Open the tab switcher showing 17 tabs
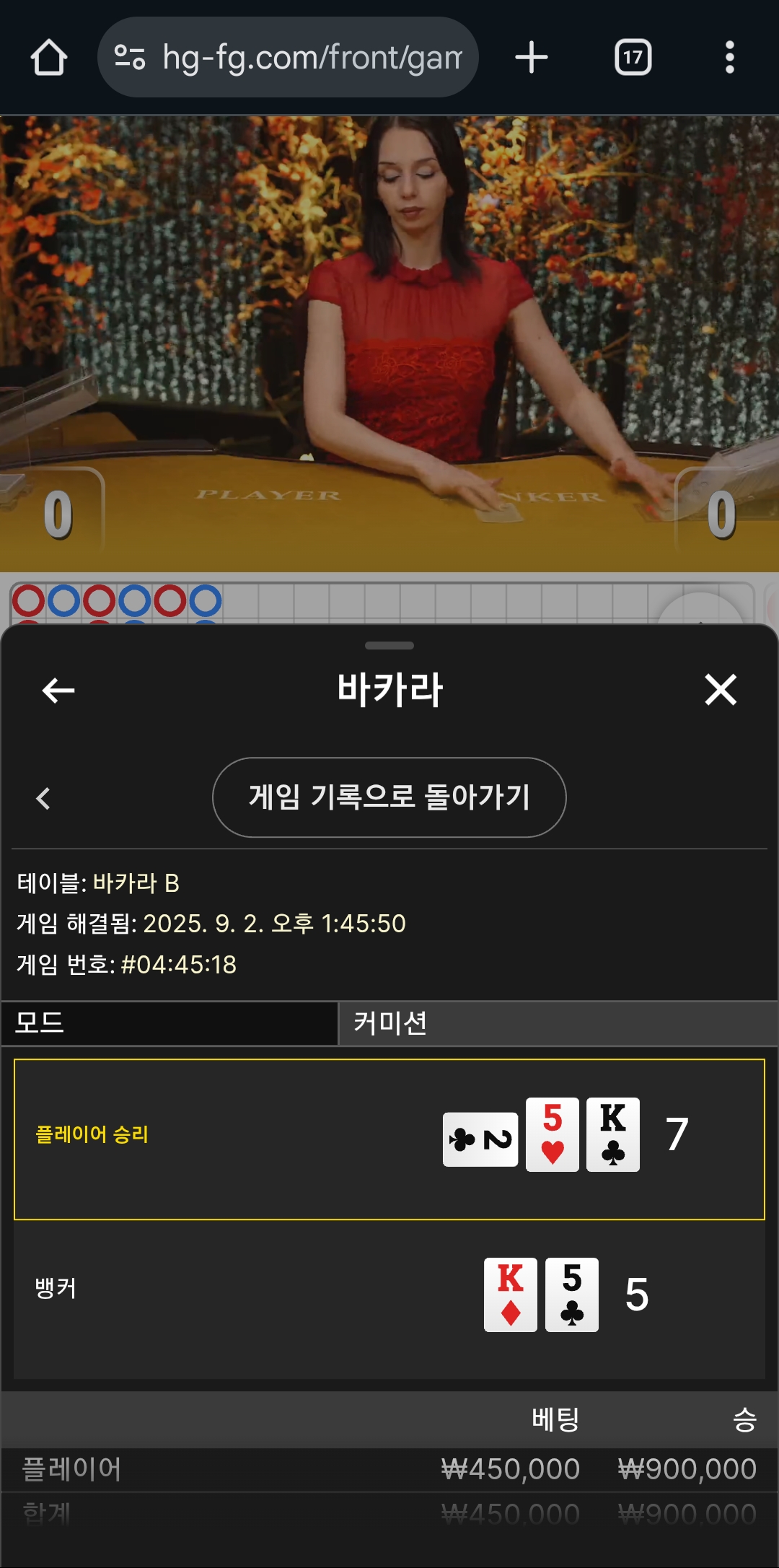 [633, 57]
